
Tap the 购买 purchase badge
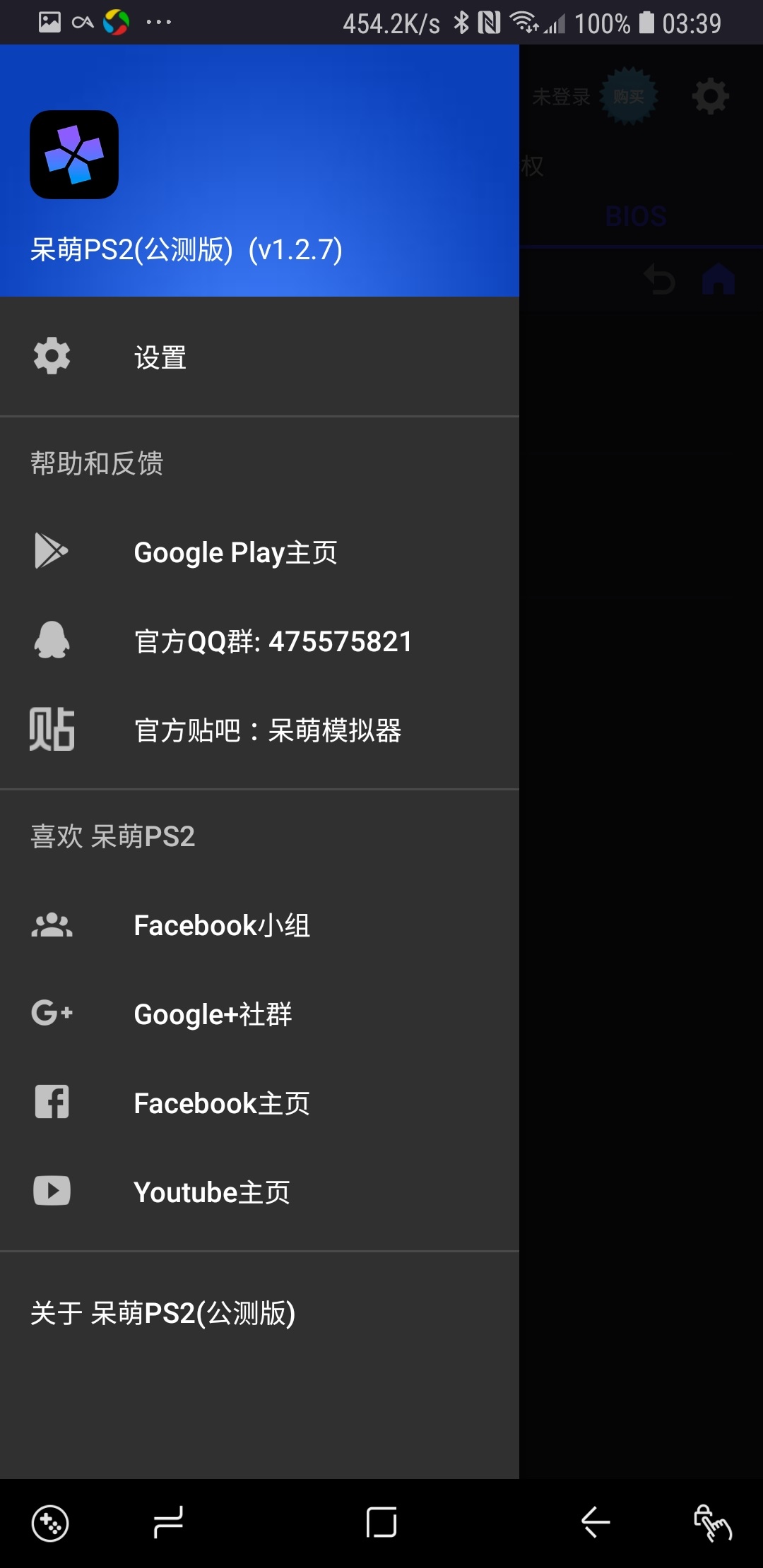[x=627, y=95]
